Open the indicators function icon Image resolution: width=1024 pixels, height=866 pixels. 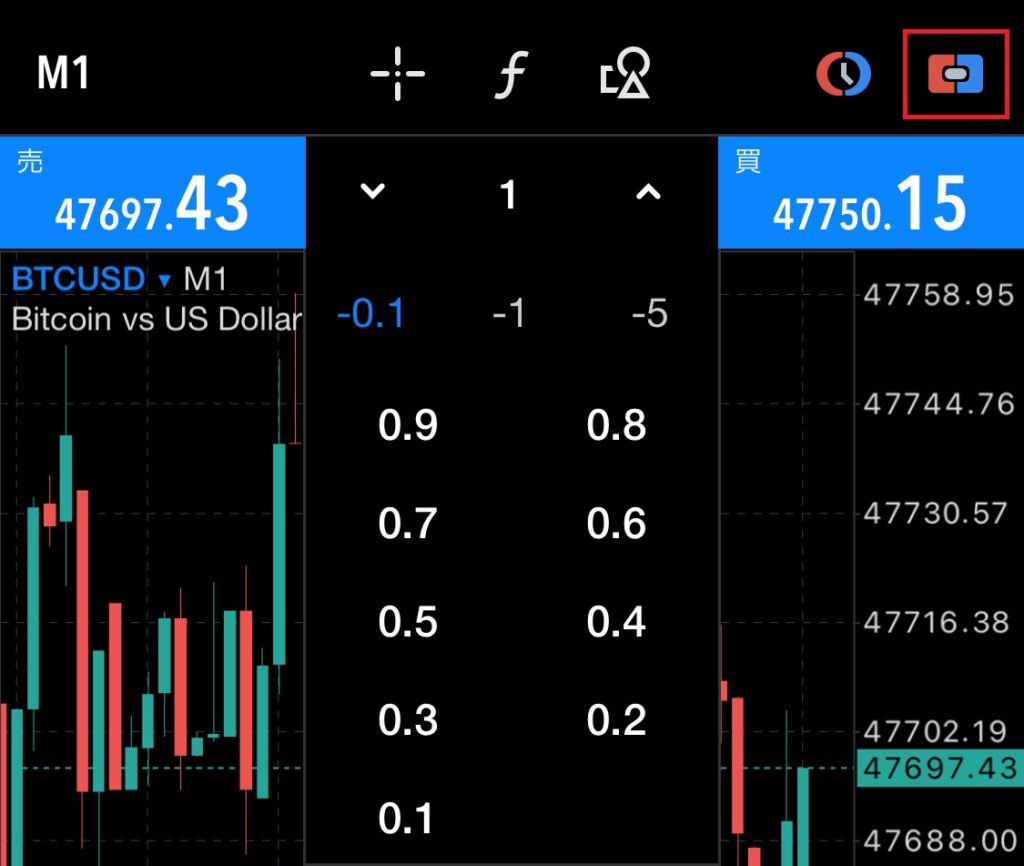[x=512, y=74]
